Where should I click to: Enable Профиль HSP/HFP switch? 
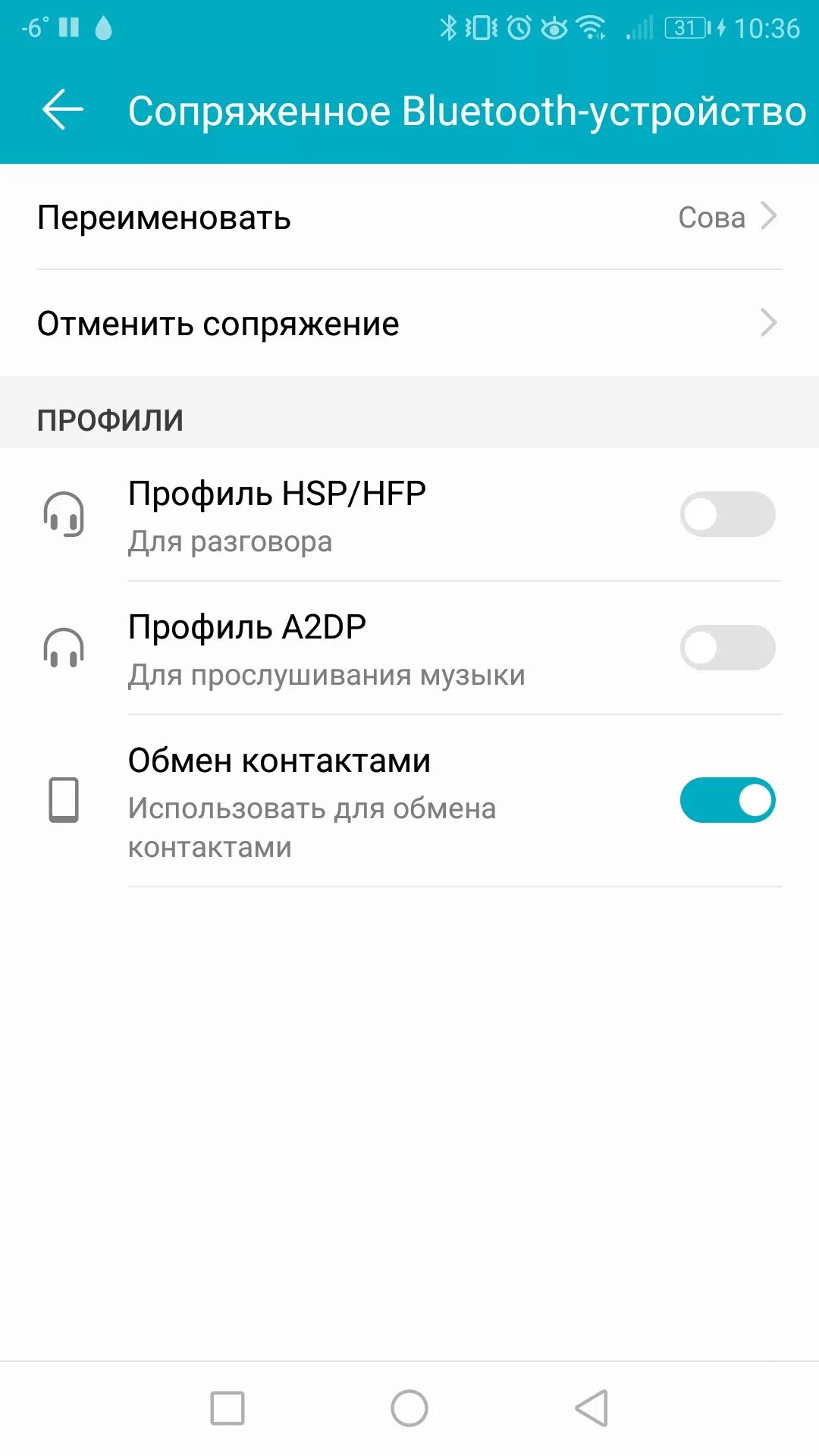[x=726, y=515]
